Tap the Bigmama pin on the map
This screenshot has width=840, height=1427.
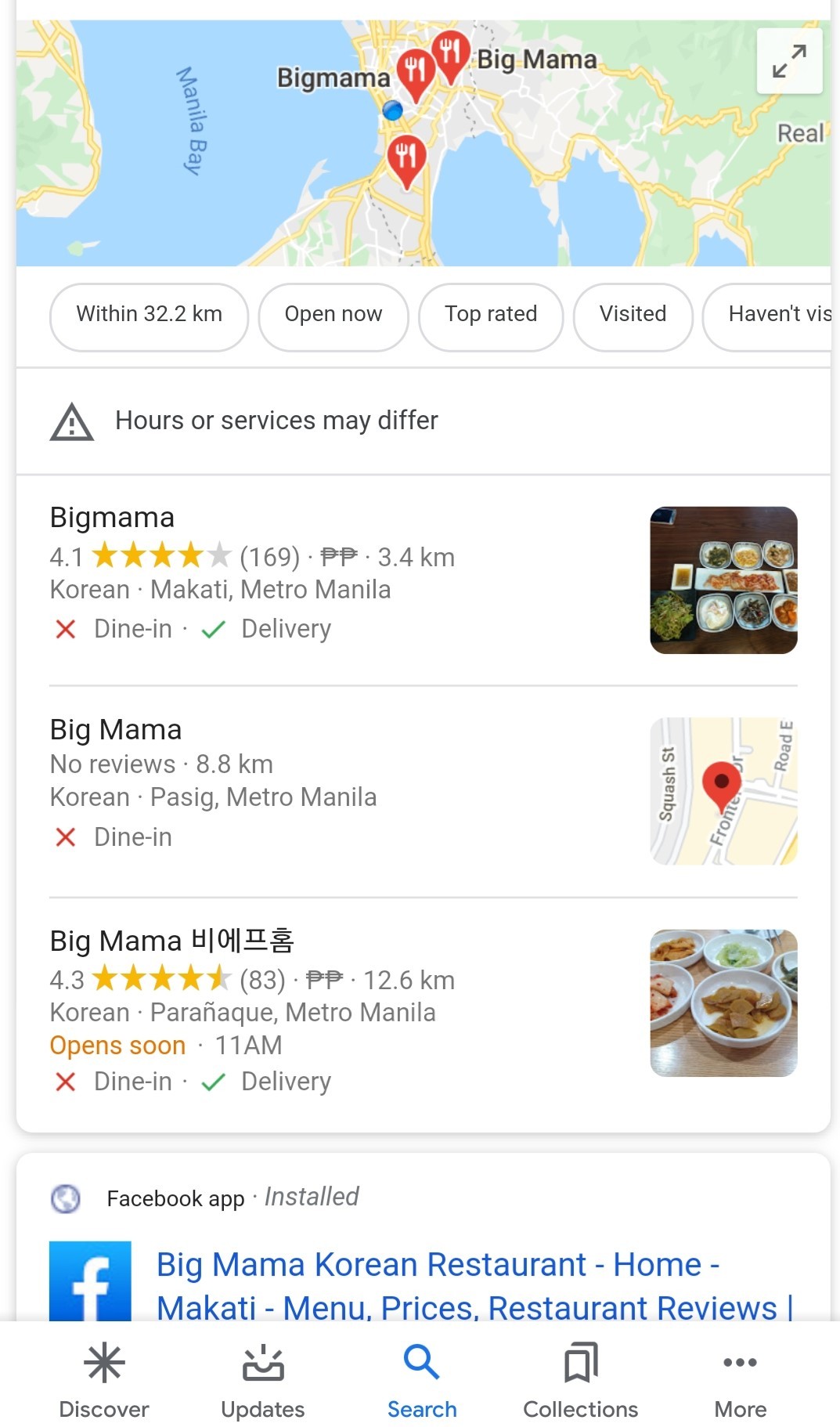pyautogui.click(x=415, y=72)
